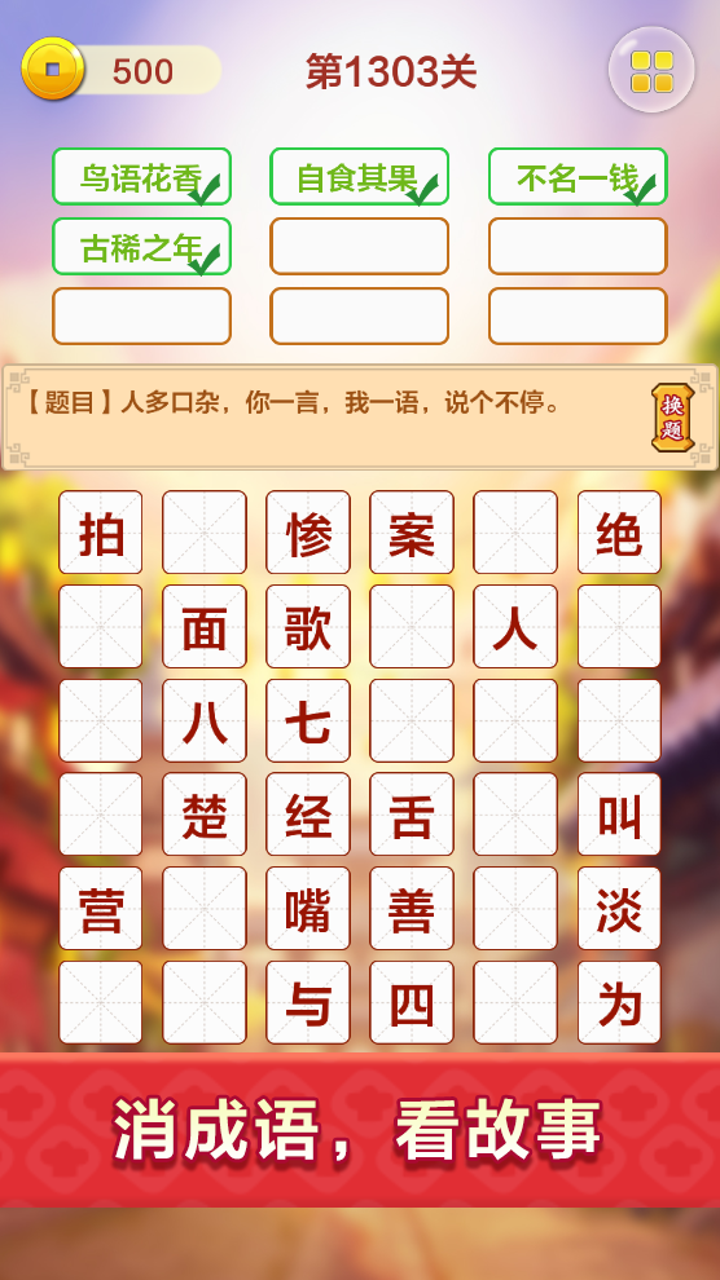Image resolution: width=720 pixels, height=1280 pixels.
Task: Choose the 案 character tile
Action: [x=412, y=535]
